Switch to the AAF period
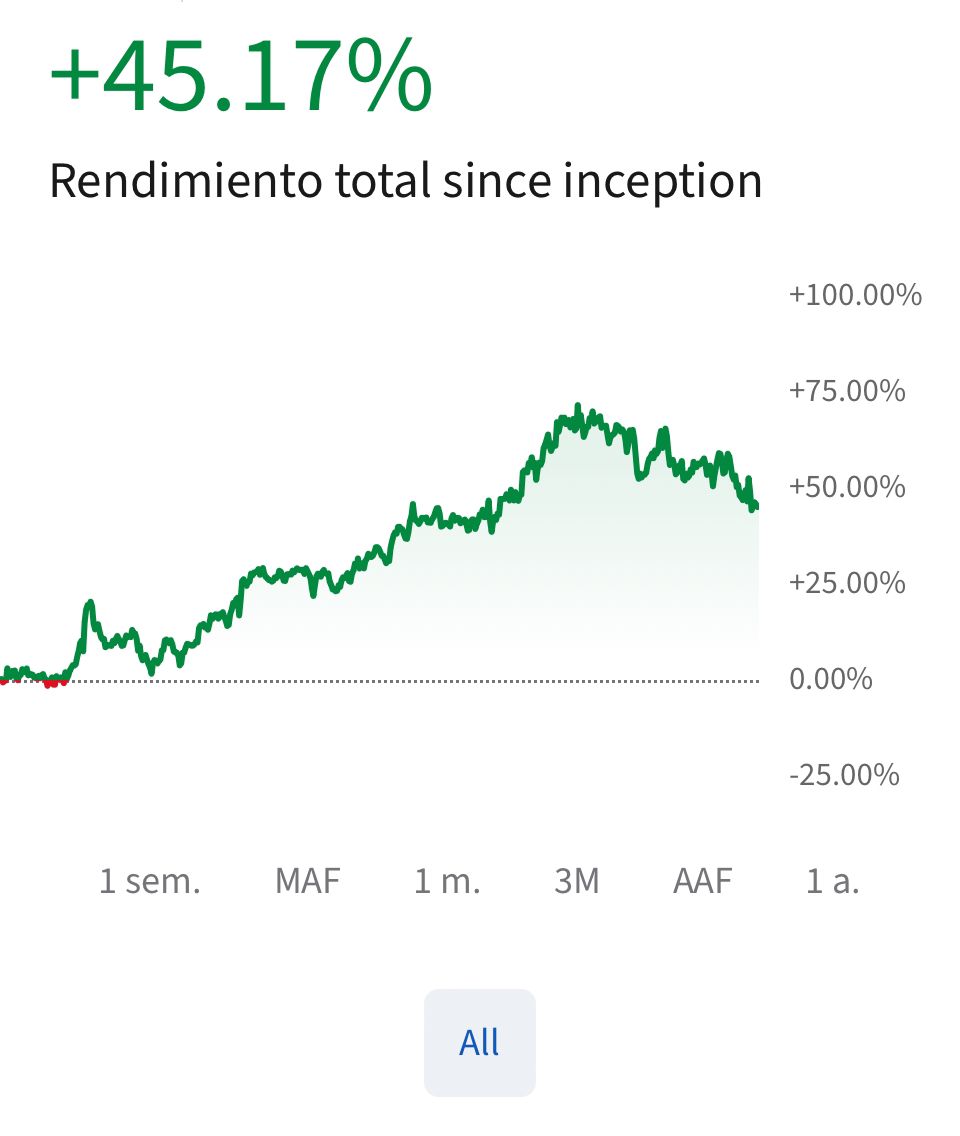 point(703,881)
